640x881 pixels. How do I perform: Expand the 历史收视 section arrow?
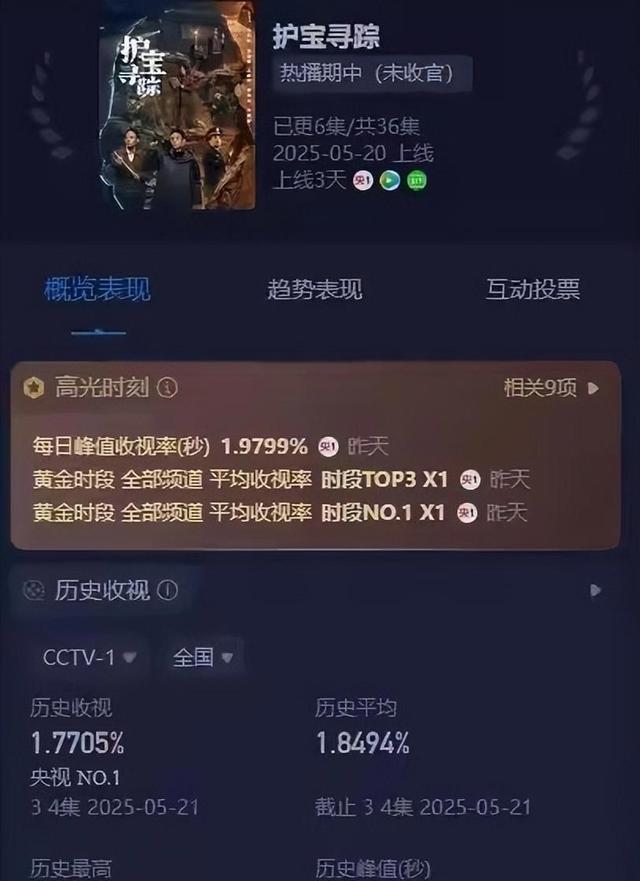[x=596, y=591]
